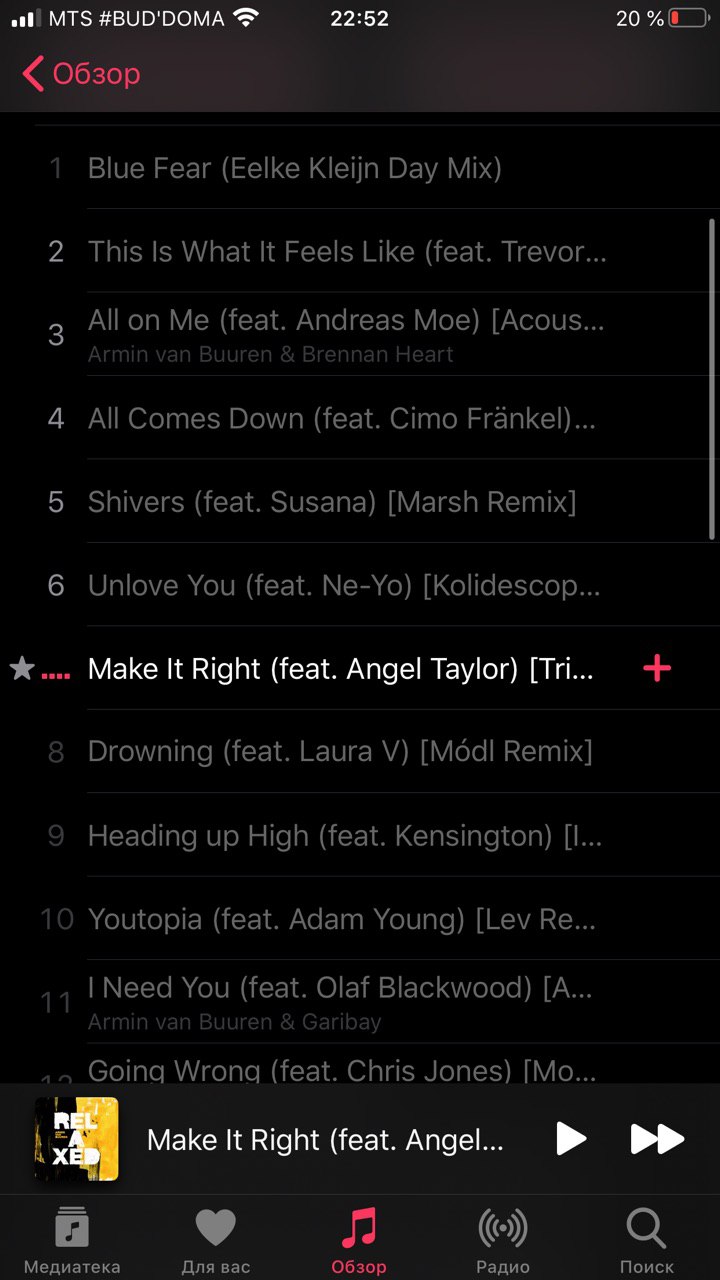Screen dimensions: 720x1280
Task: Play Heading up High track
Action: (344, 836)
